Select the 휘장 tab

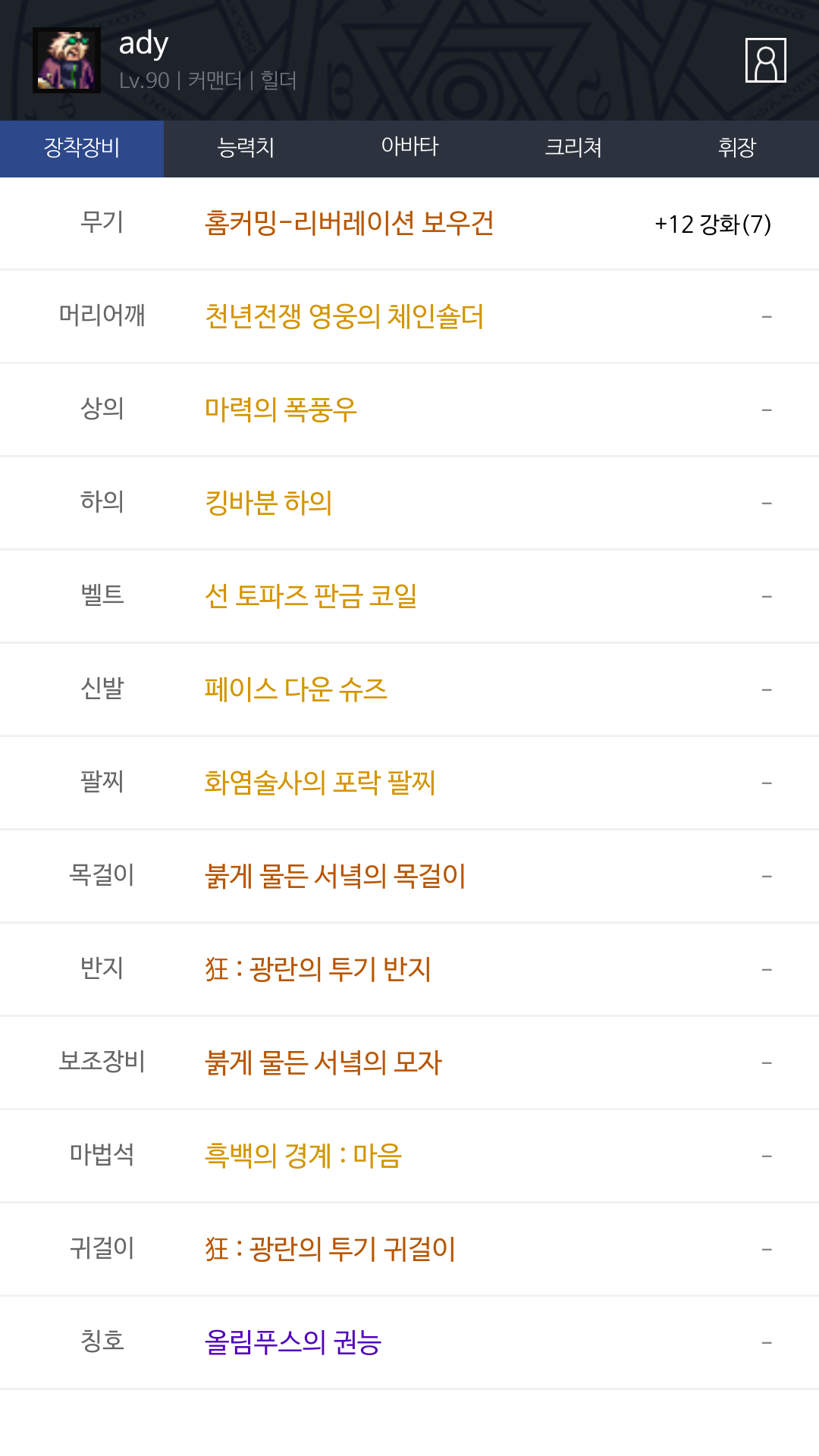(x=737, y=149)
